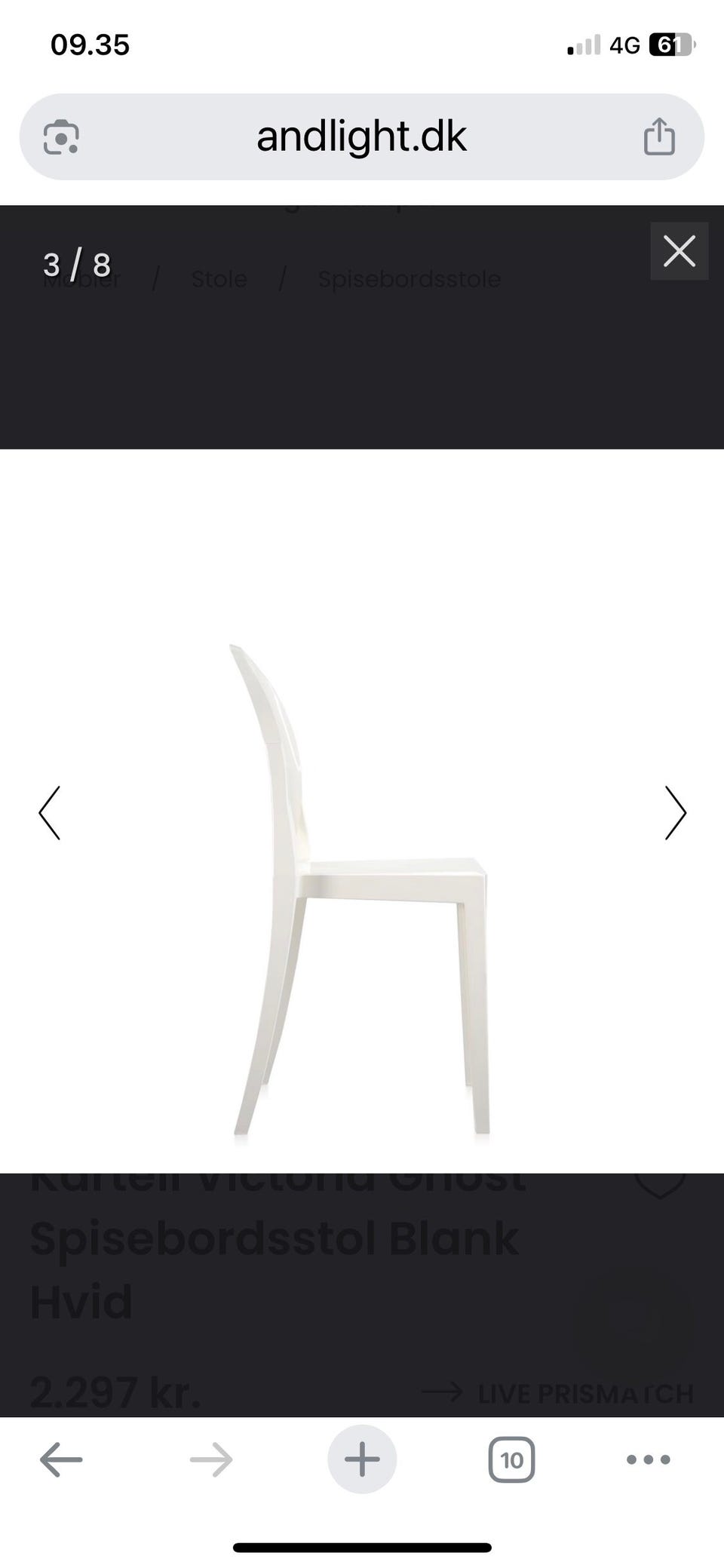Open the tab switcher showing 10 tabs
This screenshot has width=724, height=1568.
point(511,1459)
